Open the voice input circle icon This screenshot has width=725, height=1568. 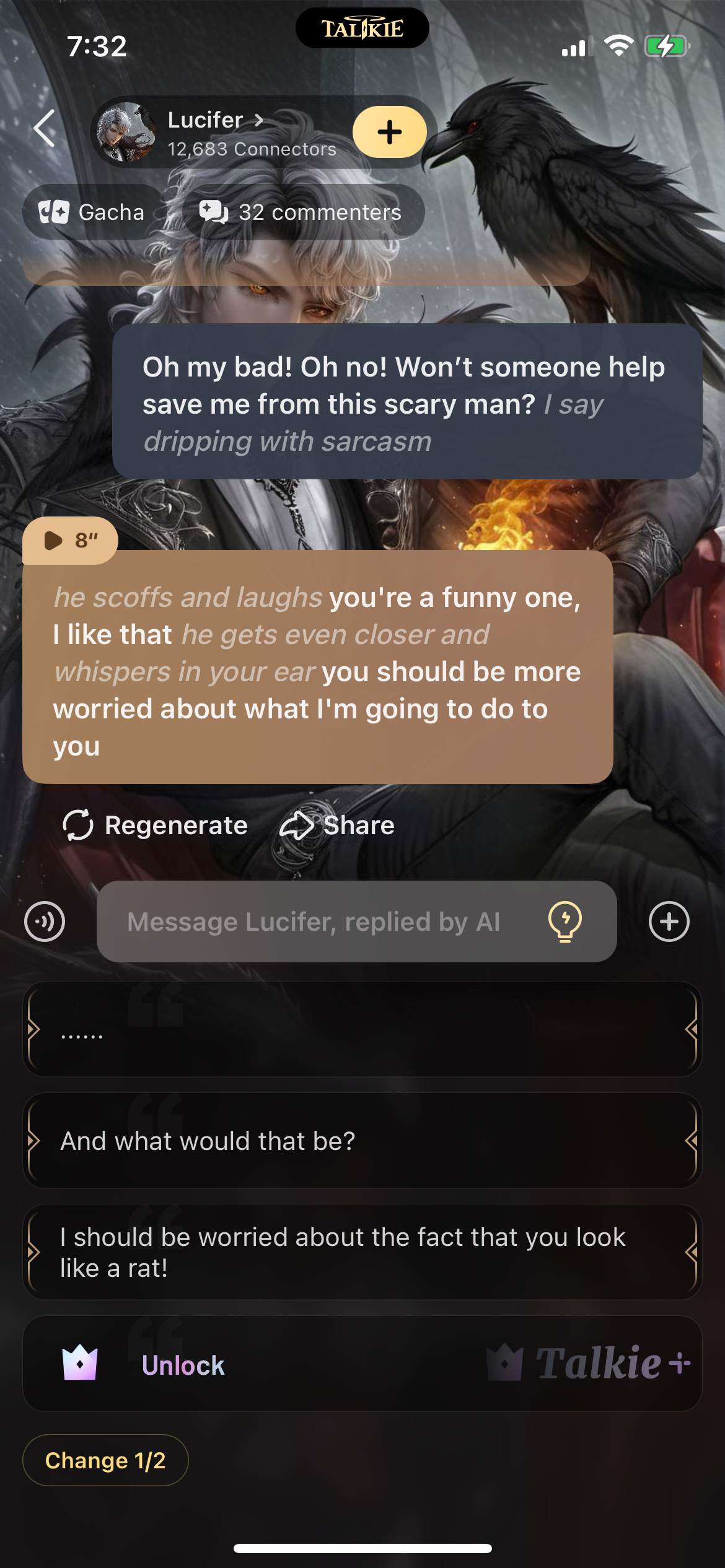tap(45, 921)
